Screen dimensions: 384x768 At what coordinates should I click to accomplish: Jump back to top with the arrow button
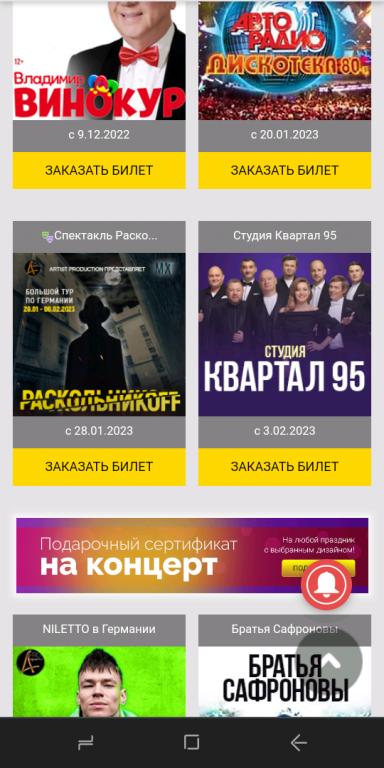[329, 661]
